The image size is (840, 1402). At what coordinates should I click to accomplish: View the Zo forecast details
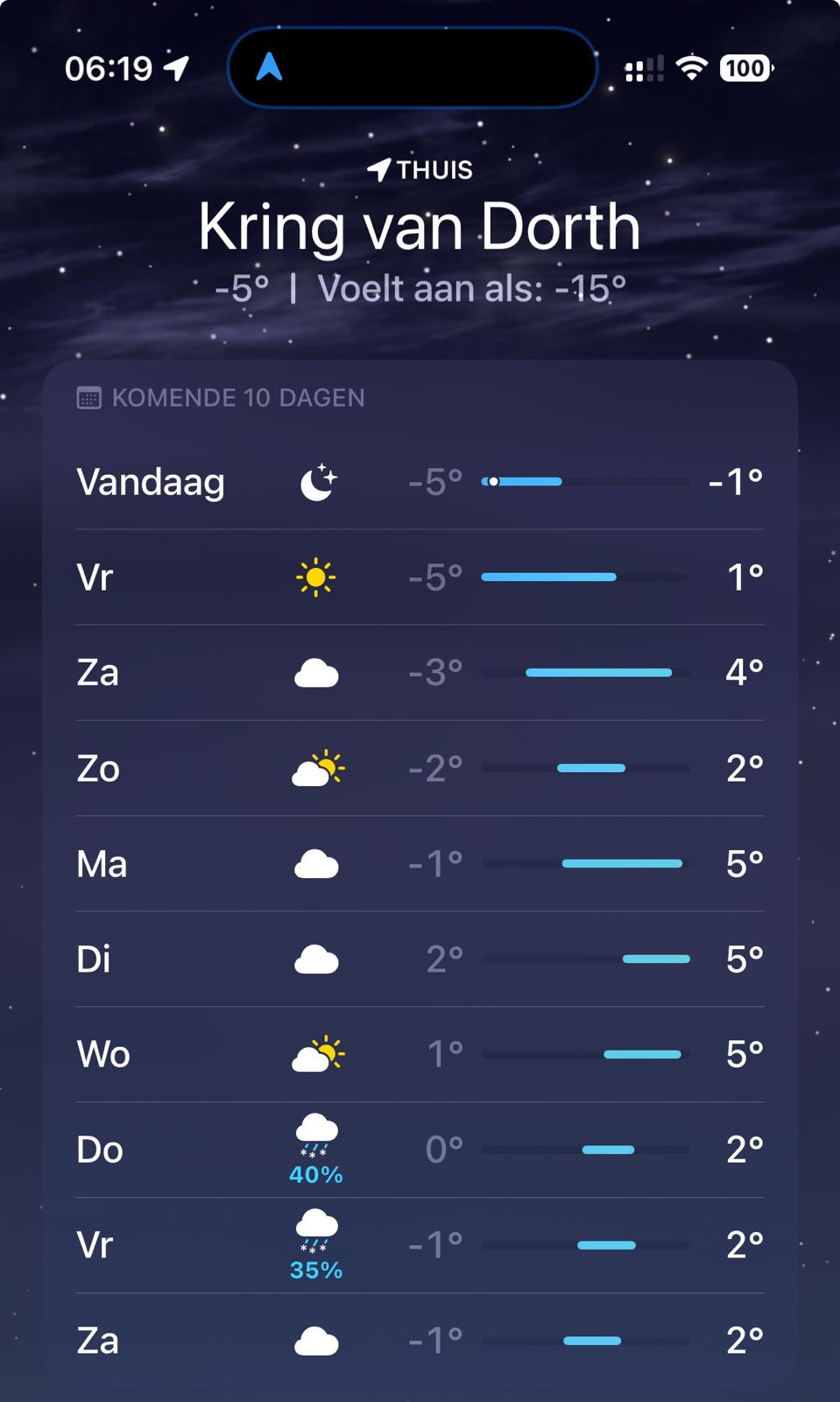[420, 768]
